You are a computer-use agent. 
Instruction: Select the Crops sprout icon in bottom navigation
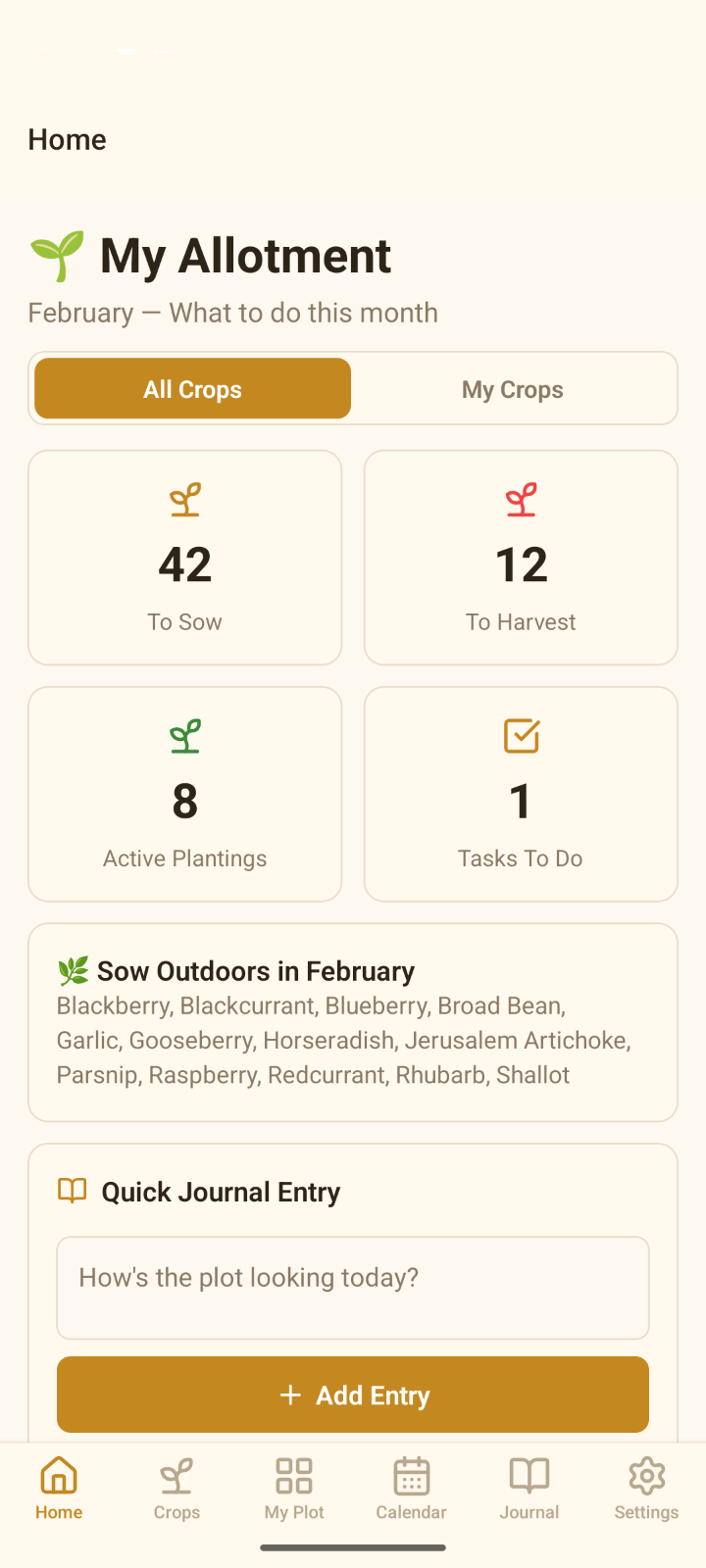176,1475
